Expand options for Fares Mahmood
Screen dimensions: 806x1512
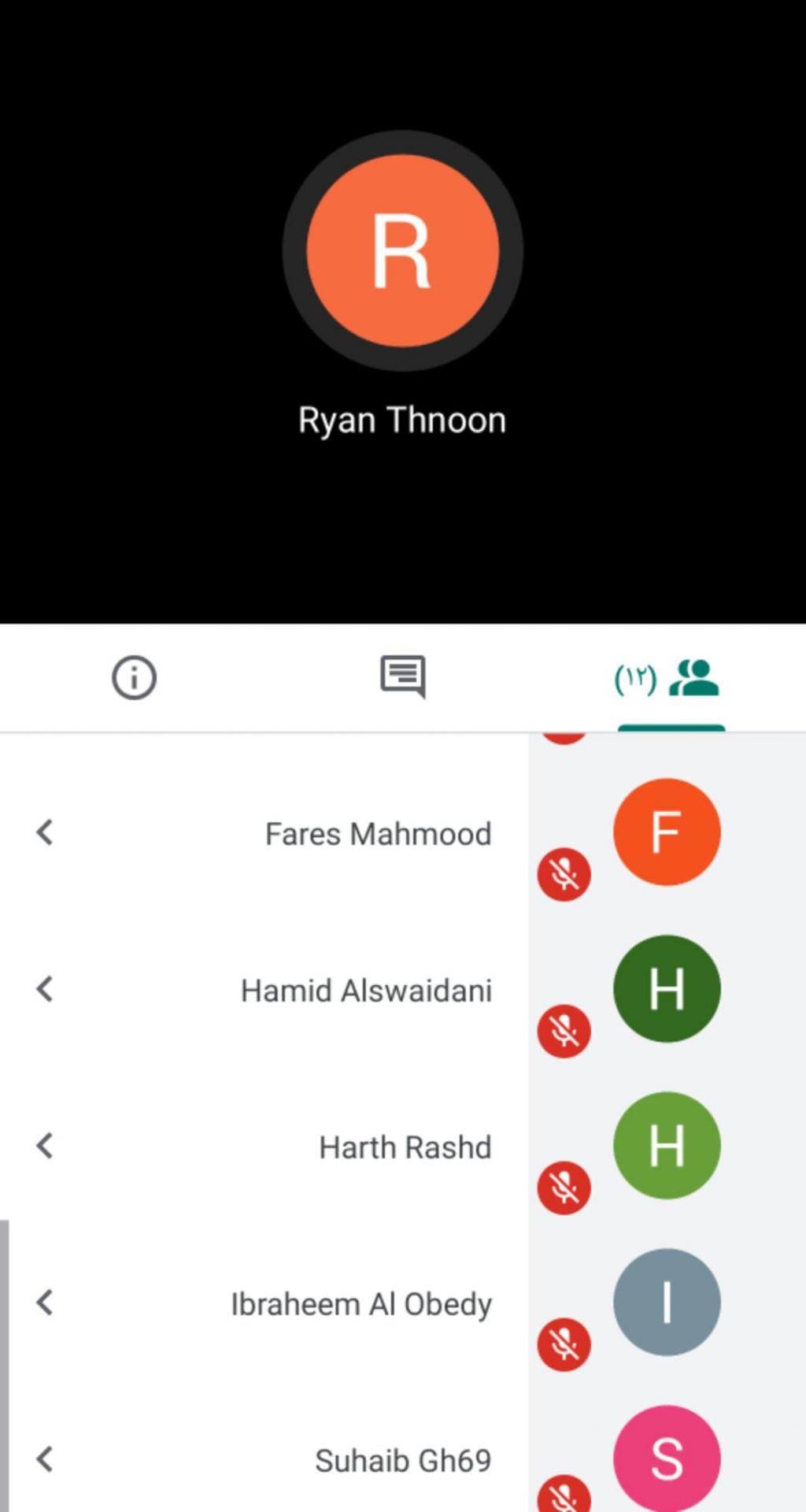pyautogui.click(x=46, y=832)
